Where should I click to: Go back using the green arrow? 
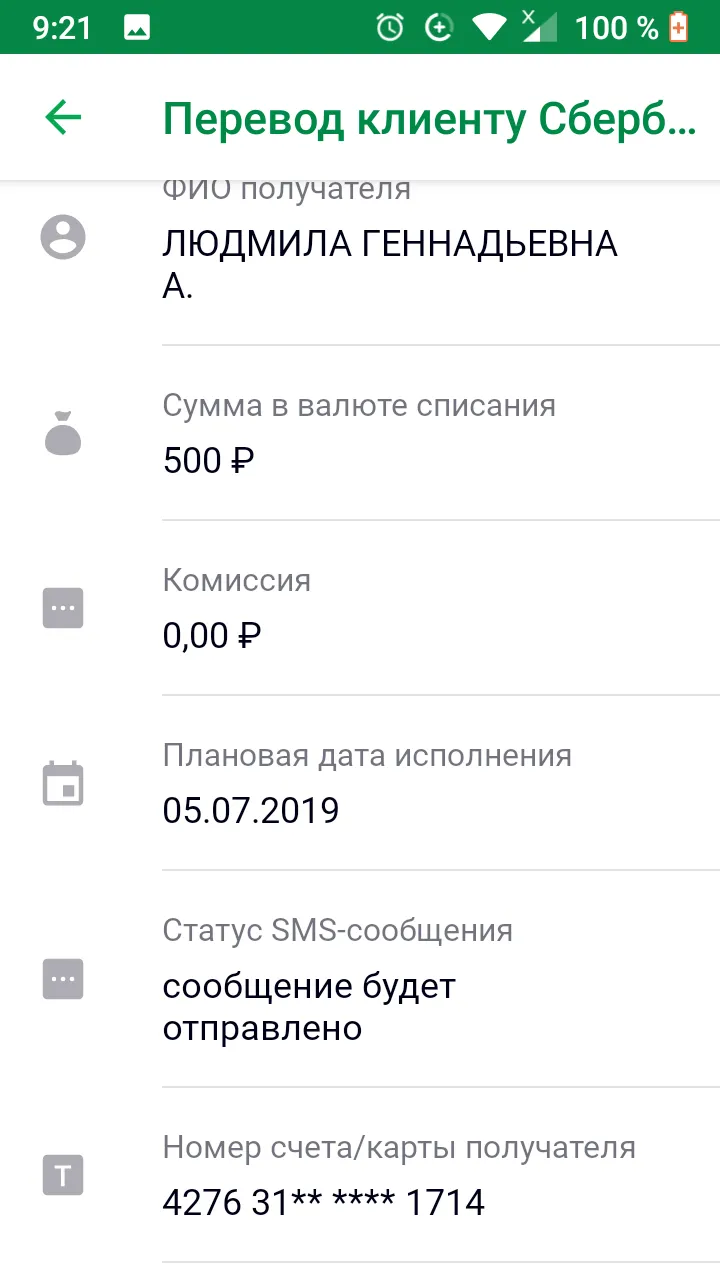[63, 118]
